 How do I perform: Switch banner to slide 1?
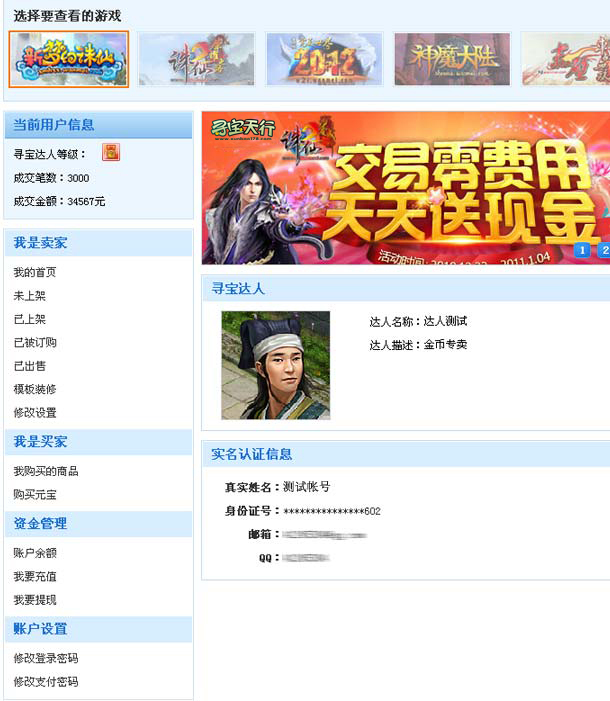(x=583, y=250)
